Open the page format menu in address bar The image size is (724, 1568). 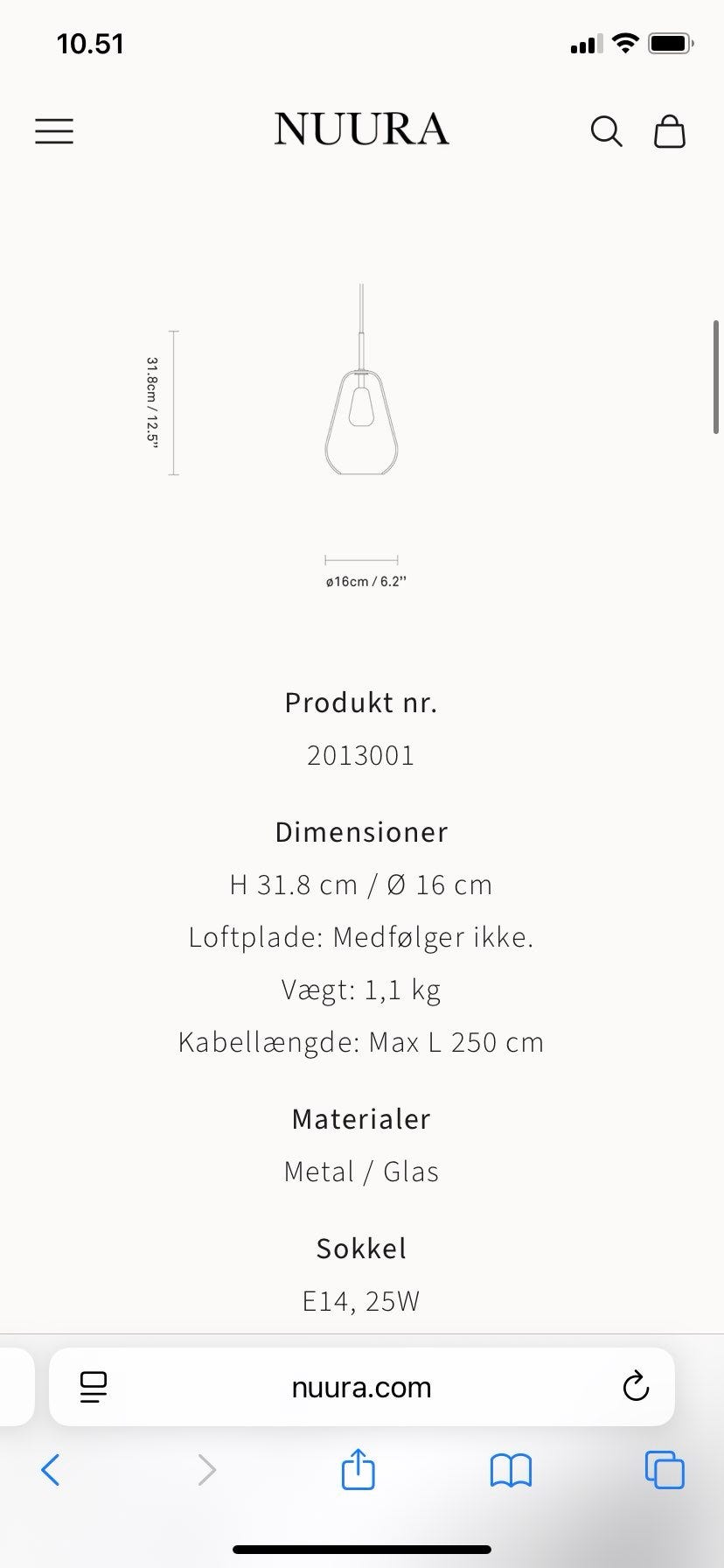pos(94,1387)
